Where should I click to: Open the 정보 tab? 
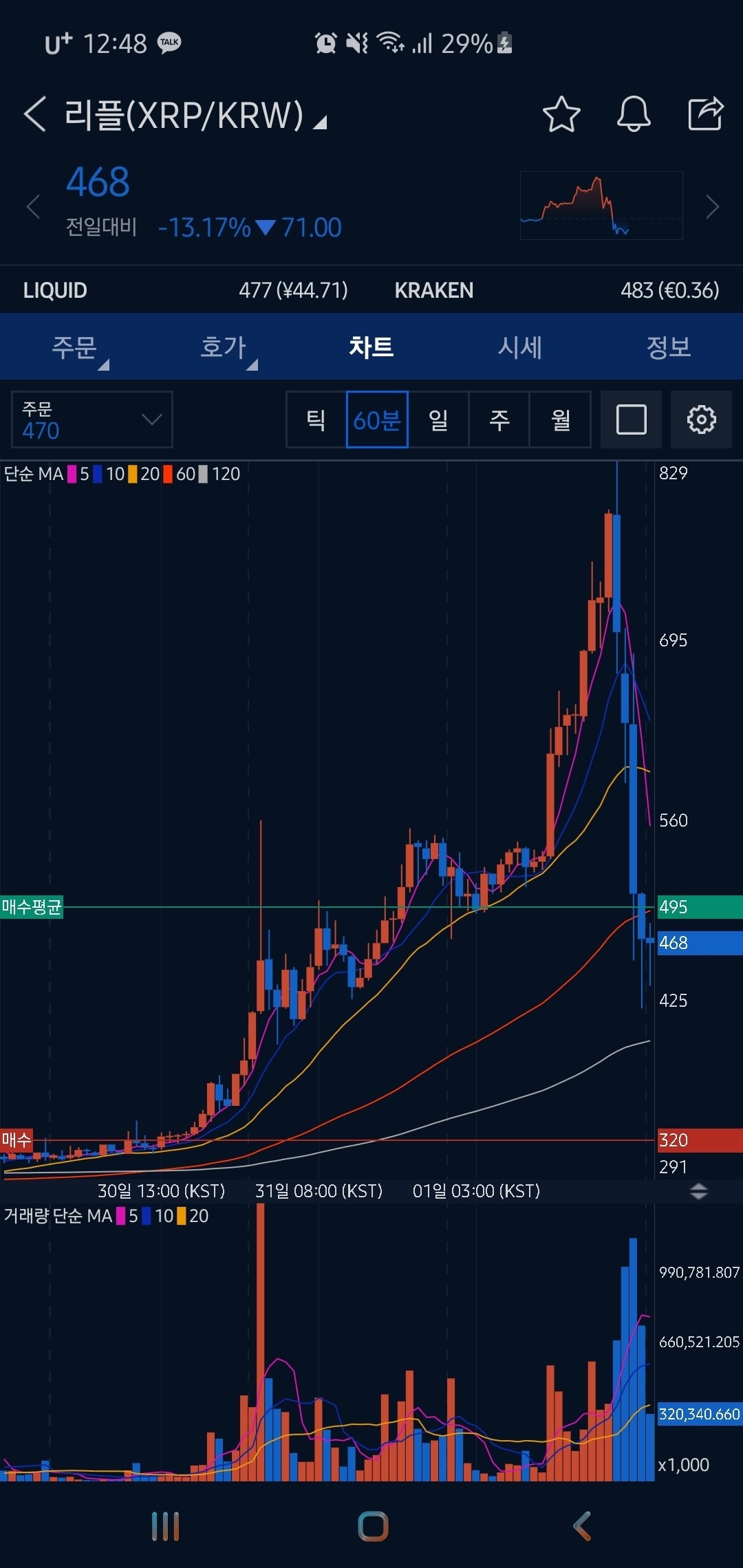pyautogui.click(x=668, y=347)
